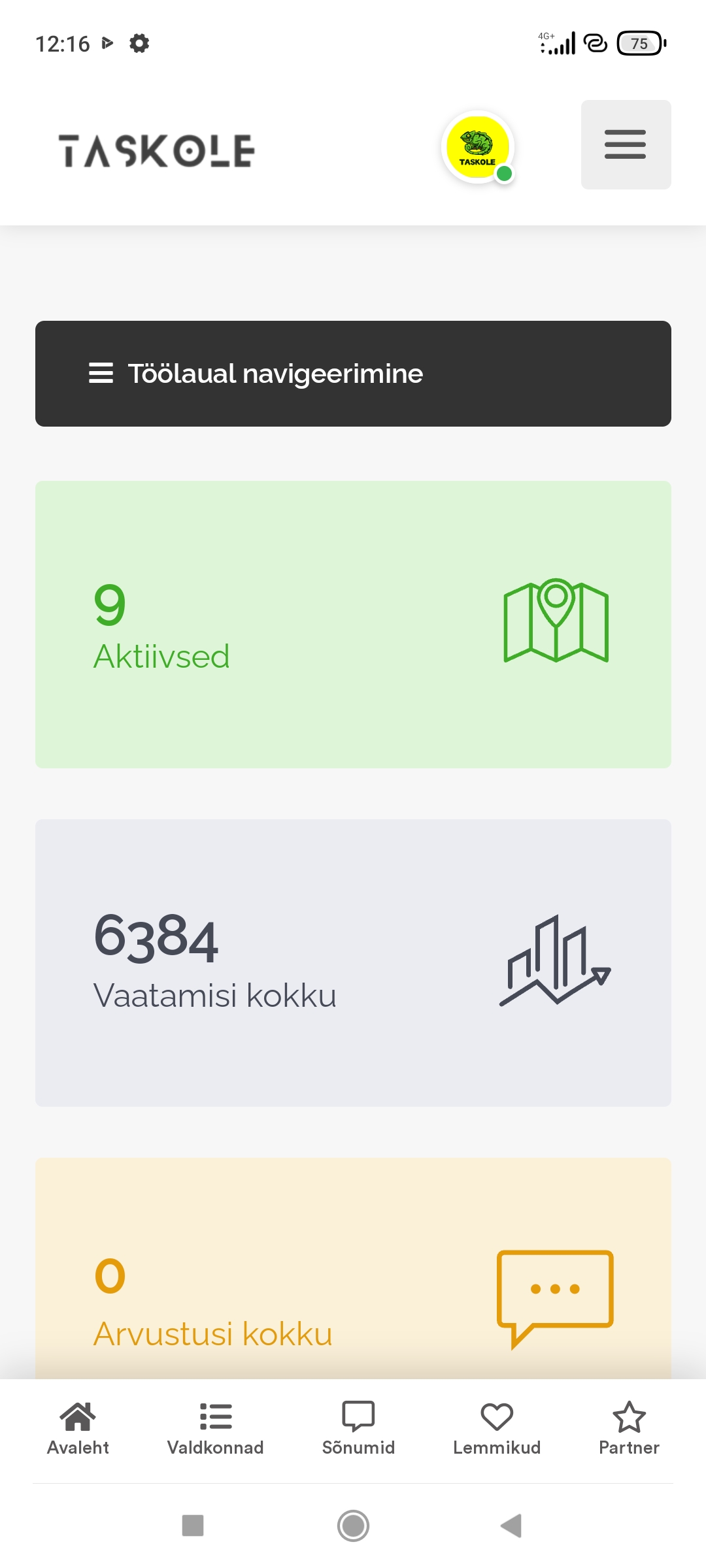This screenshot has height=1568, width=706.
Task: Expand Töölaual navigeerimine menu
Action: pos(353,374)
